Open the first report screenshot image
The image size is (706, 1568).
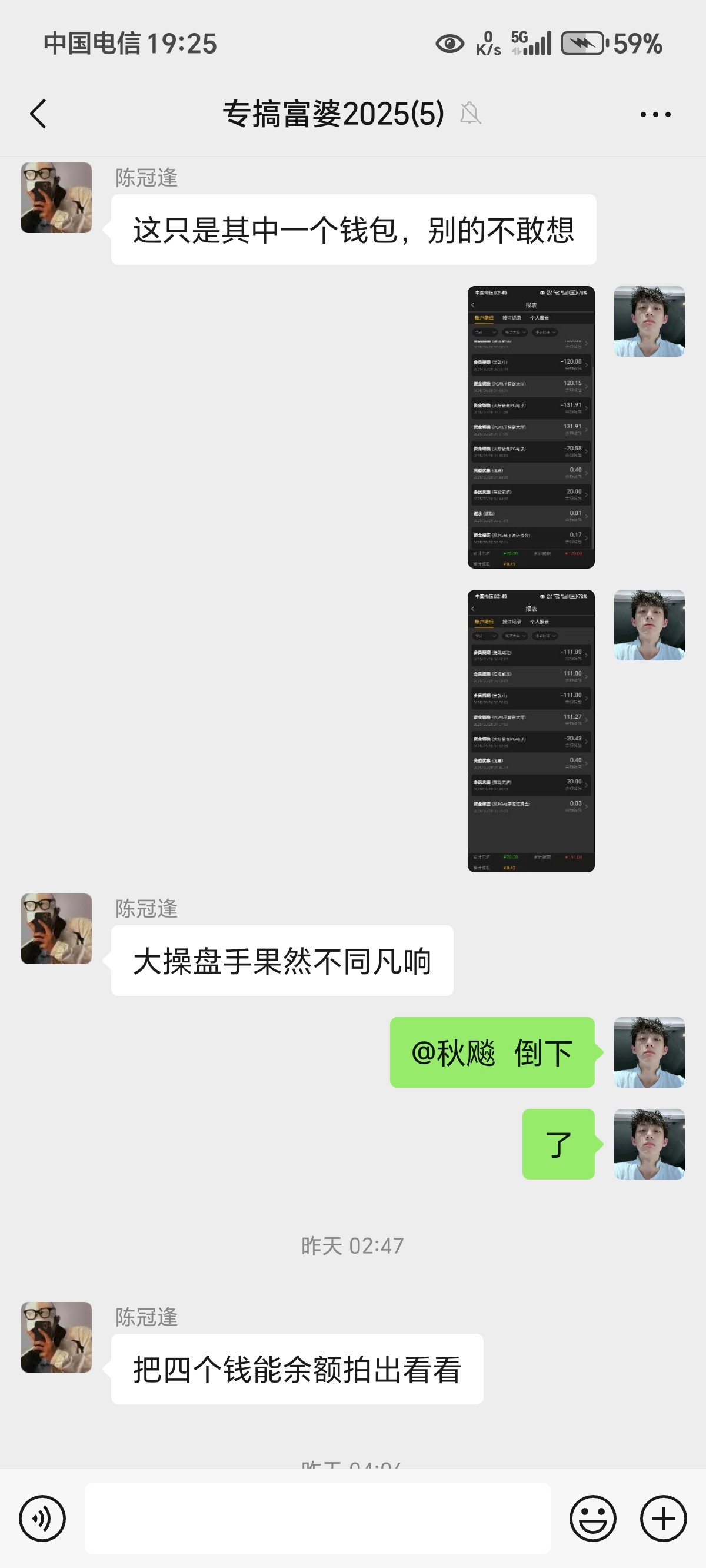coord(531,427)
